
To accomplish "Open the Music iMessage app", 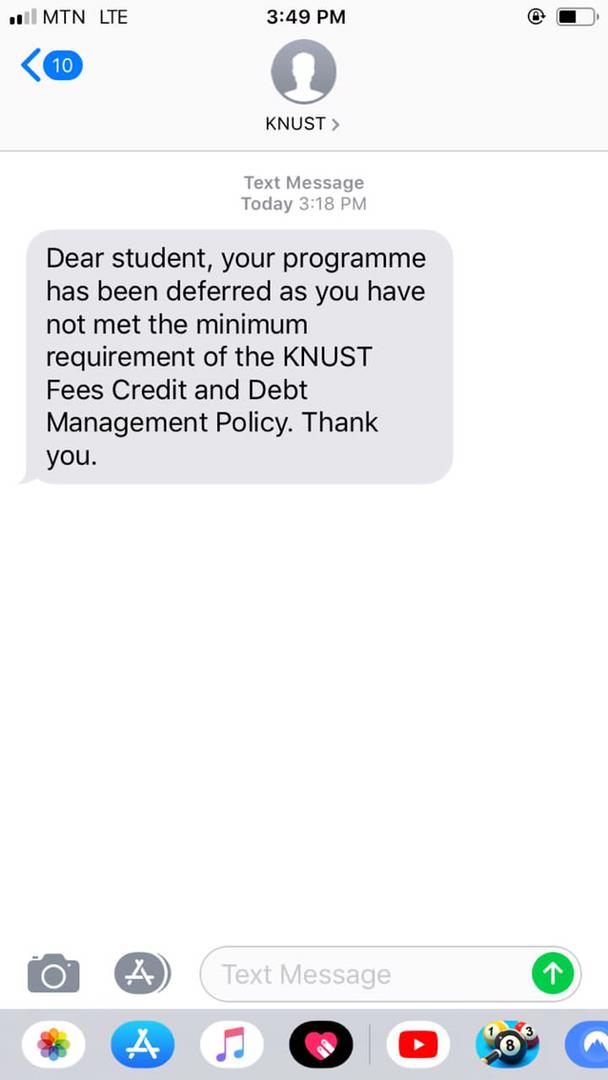I will coord(231,1045).
